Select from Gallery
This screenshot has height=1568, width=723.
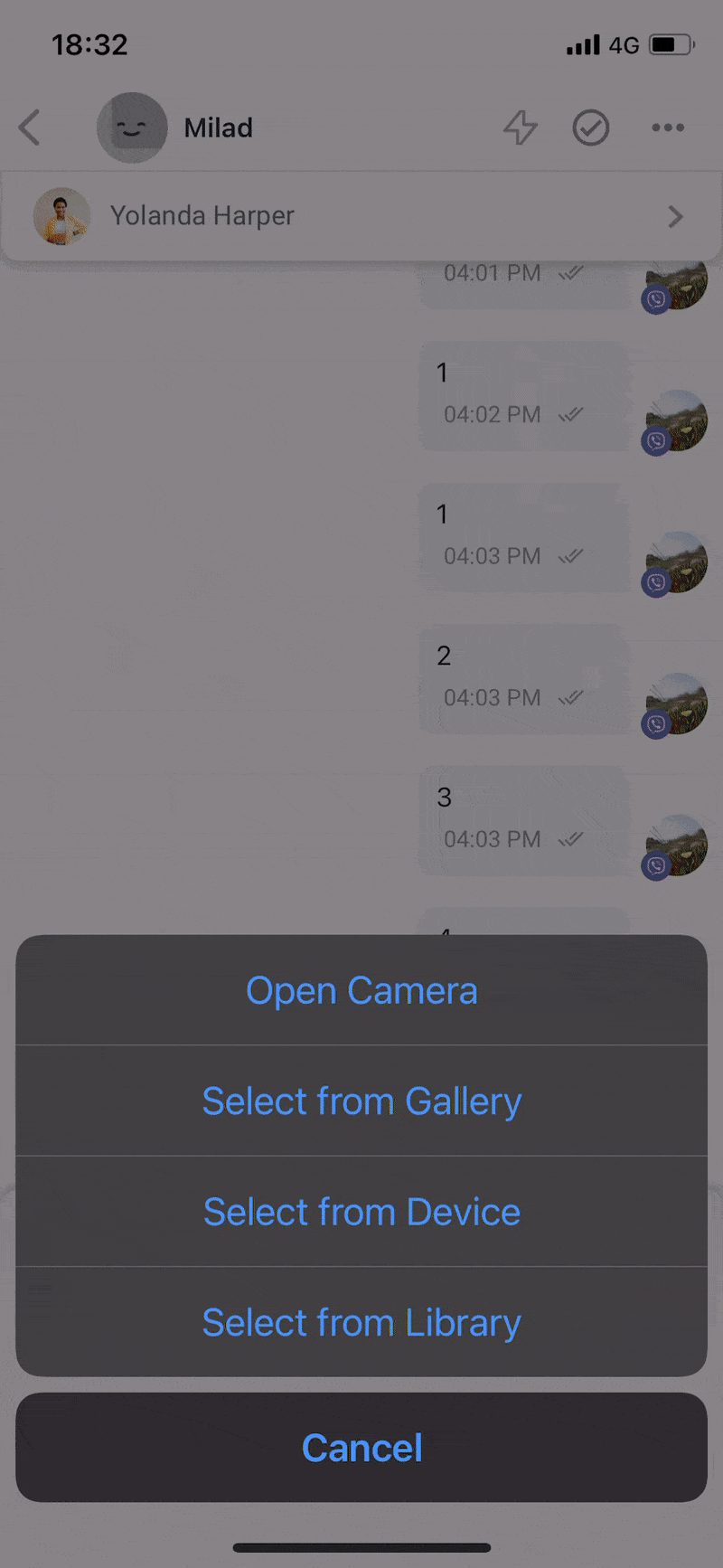(361, 1101)
